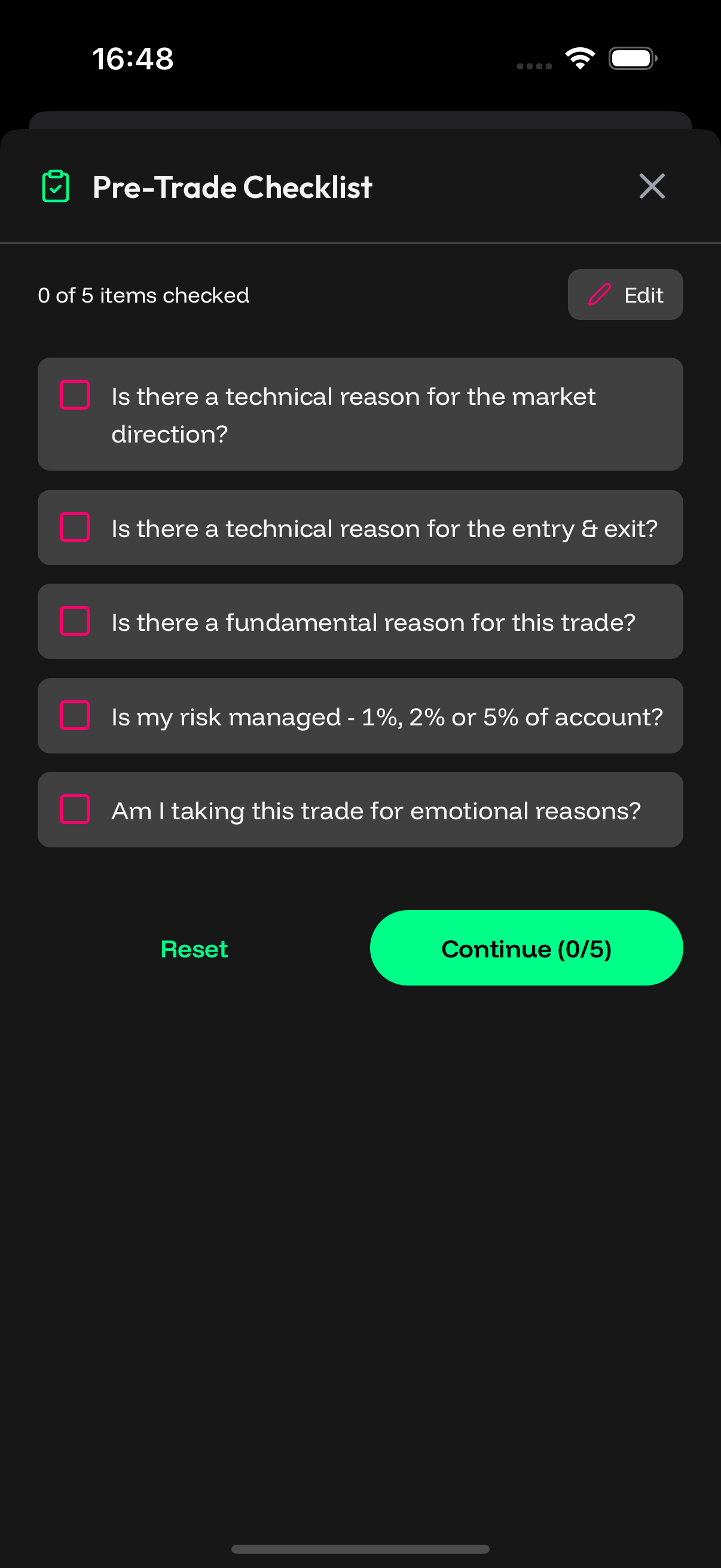Viewport: 721px width, 1568px height.
Task: Close the Pre-Trade Checklist sheet
Action: (x=652, y=186)
